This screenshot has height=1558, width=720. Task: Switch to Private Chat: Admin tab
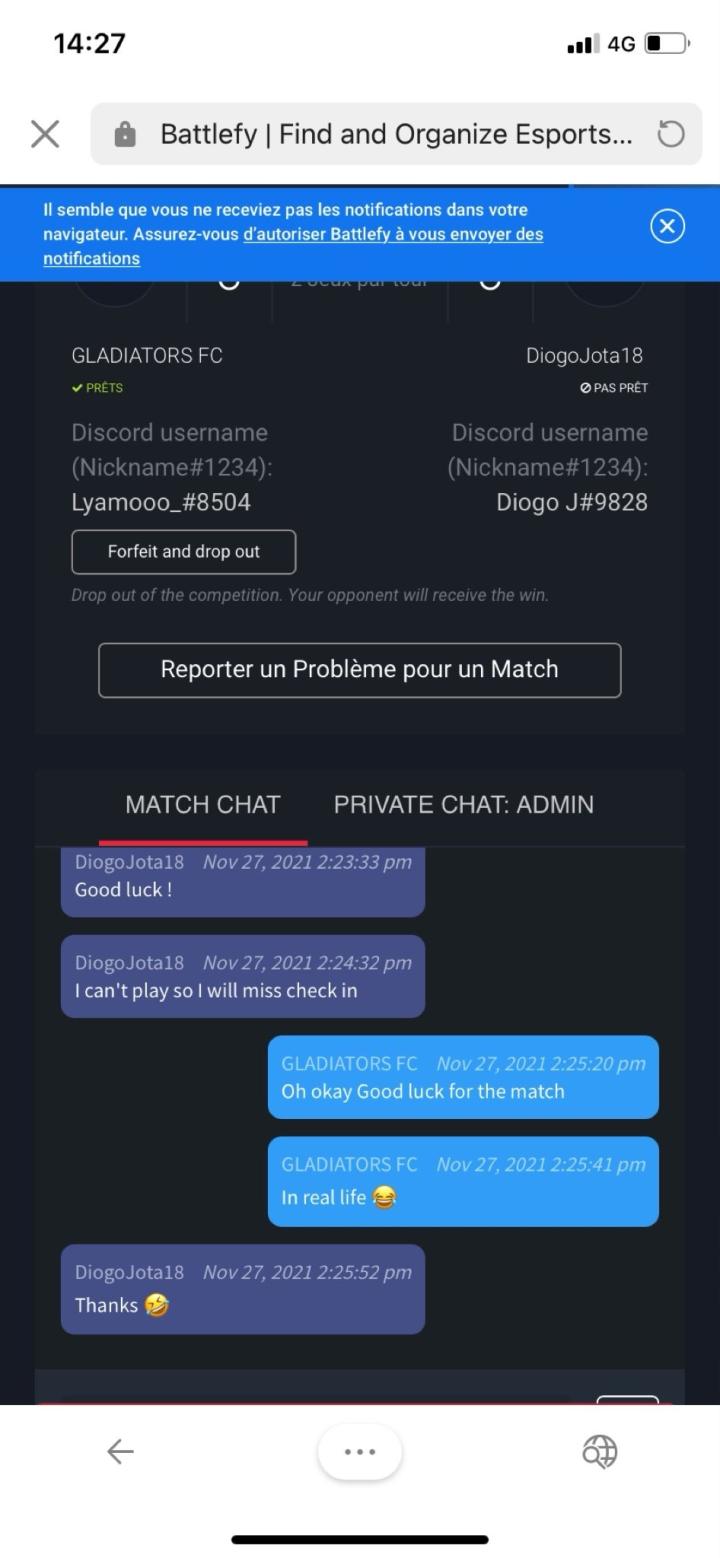(x=463, y=805)
